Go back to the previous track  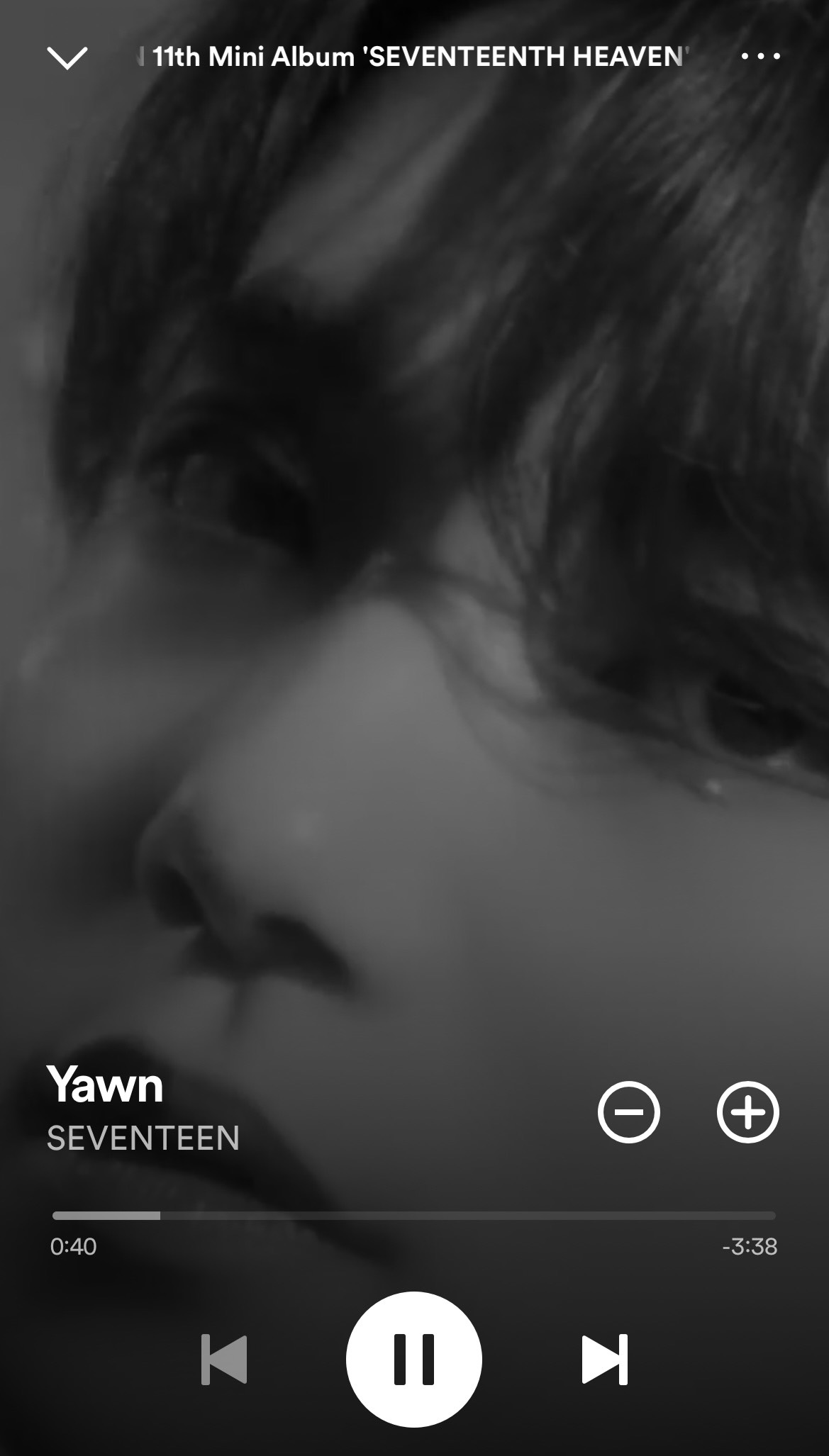coord(224,1359)
